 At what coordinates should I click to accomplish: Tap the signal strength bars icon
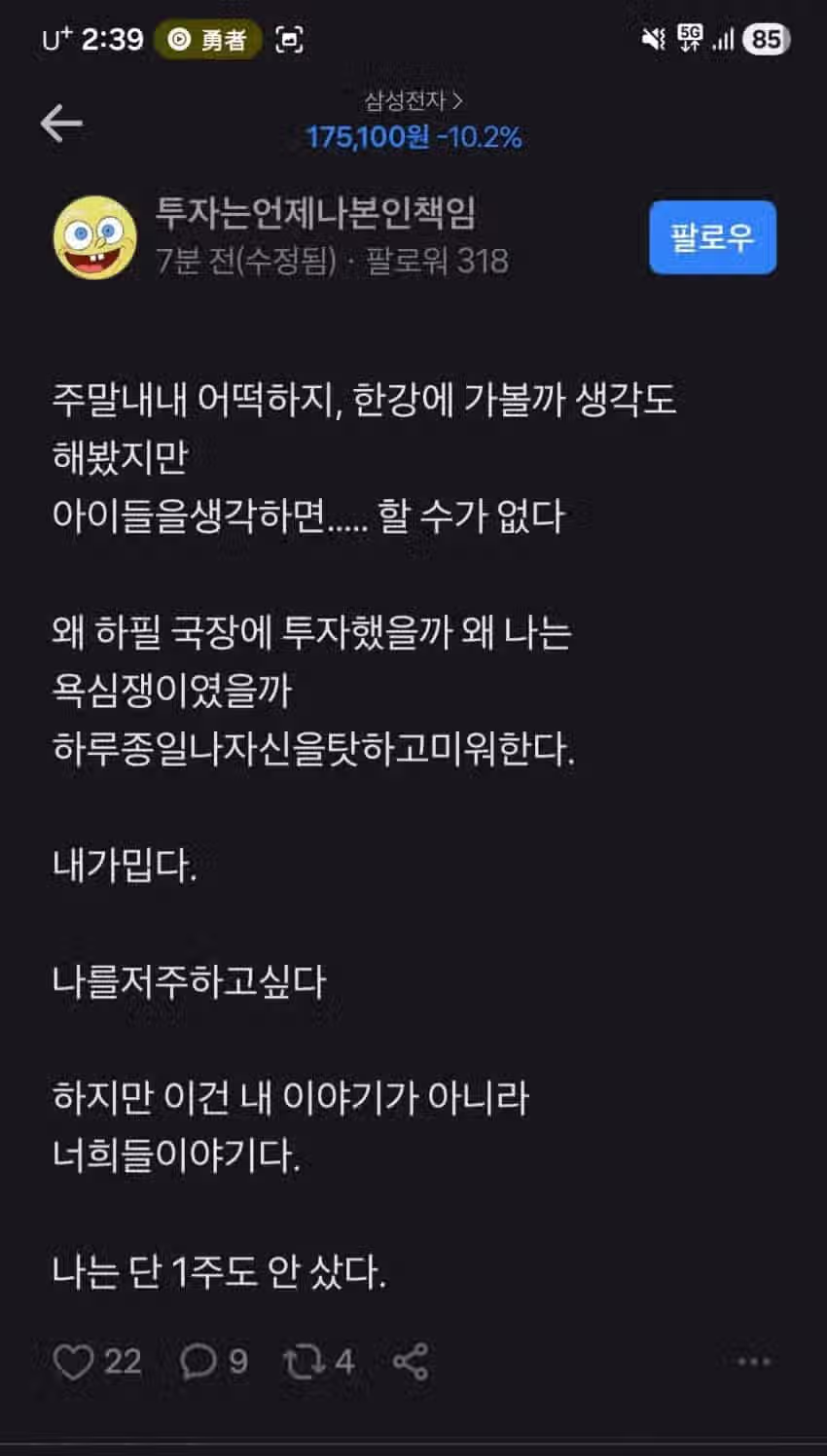pos(722,39)
